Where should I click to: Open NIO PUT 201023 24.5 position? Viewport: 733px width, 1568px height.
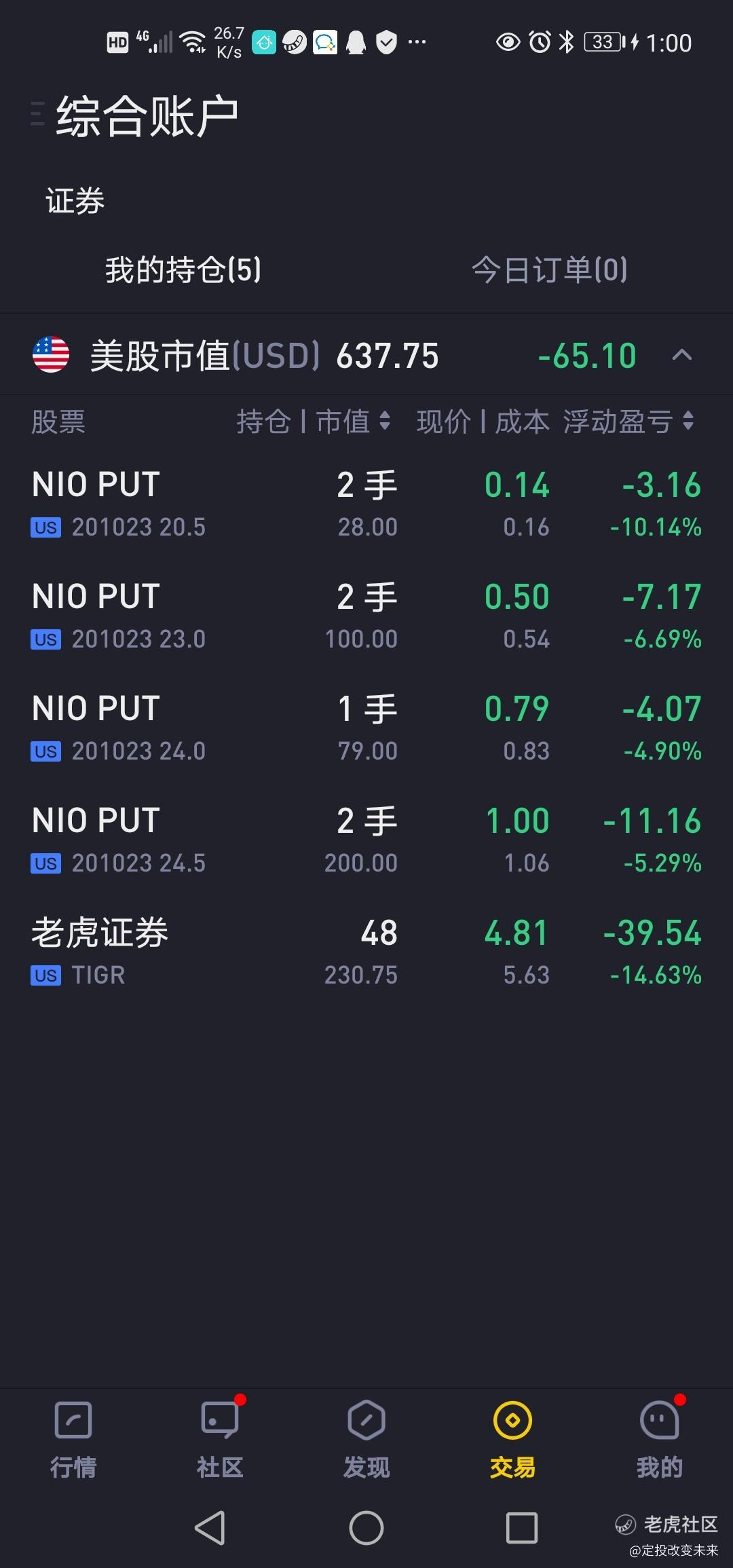tap(366, 840)
